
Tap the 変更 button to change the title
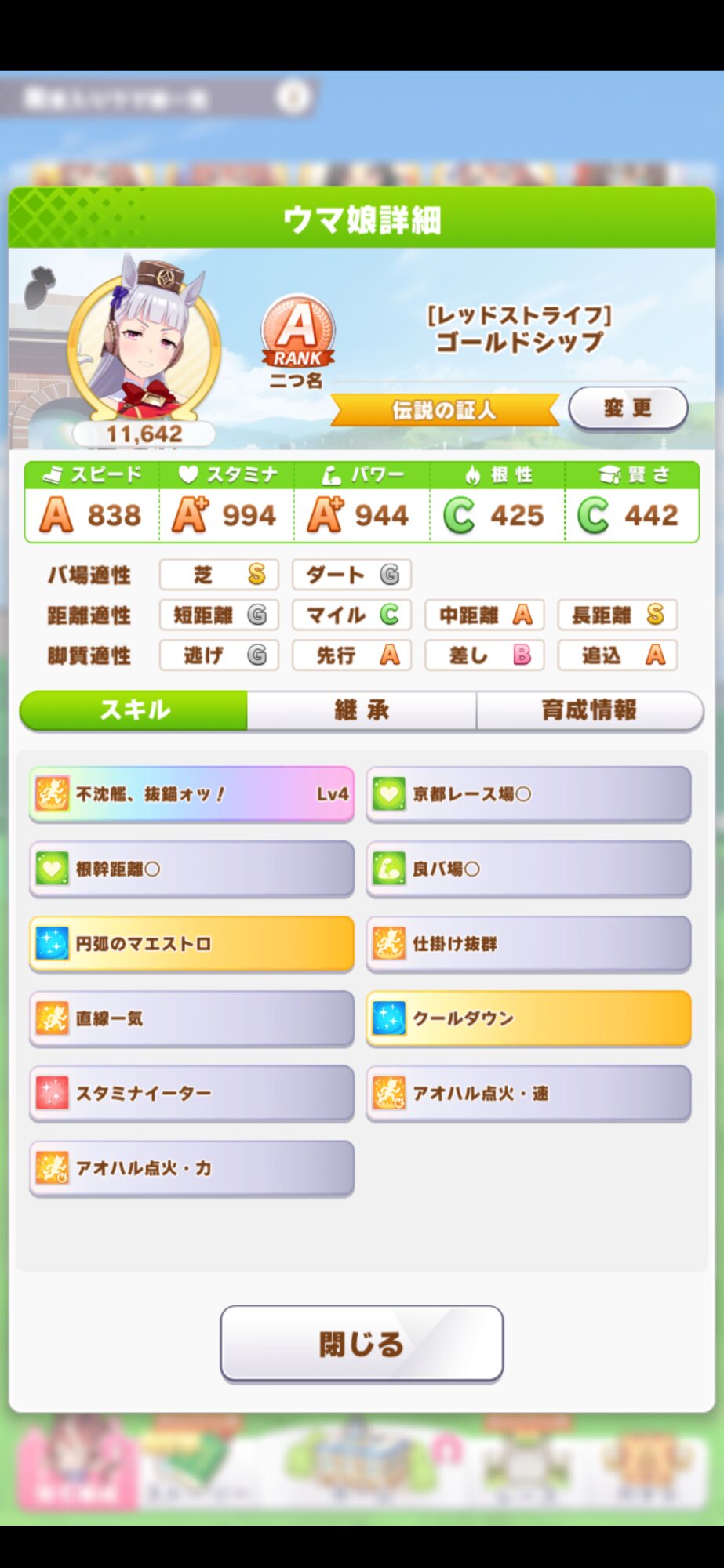(628, 408)
